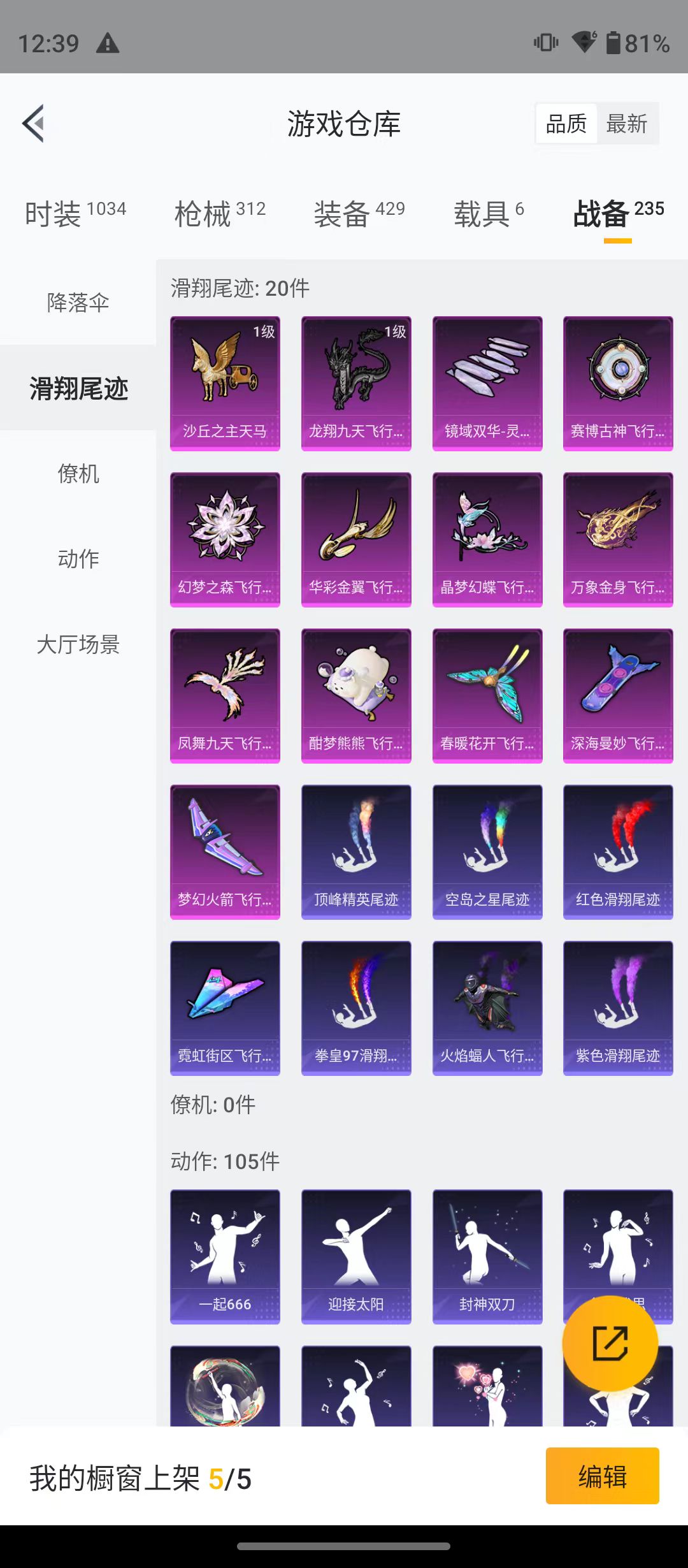Image resolution: width=688 pixels, height=1568 pixels.
Task: Open the 封神双刀 action item
Action: tap(487, 1257)
